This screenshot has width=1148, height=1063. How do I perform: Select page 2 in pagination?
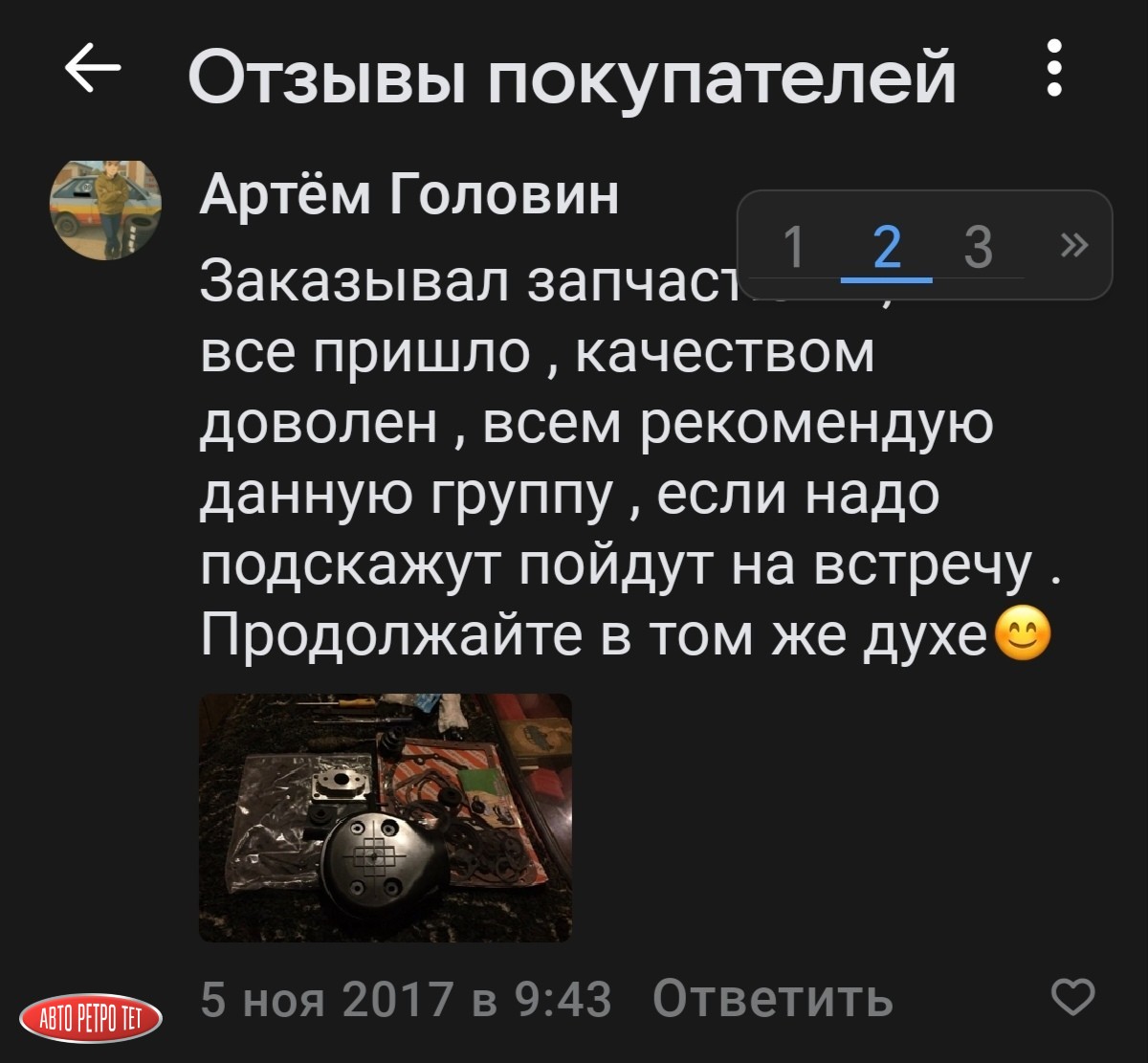coord(887,248)
